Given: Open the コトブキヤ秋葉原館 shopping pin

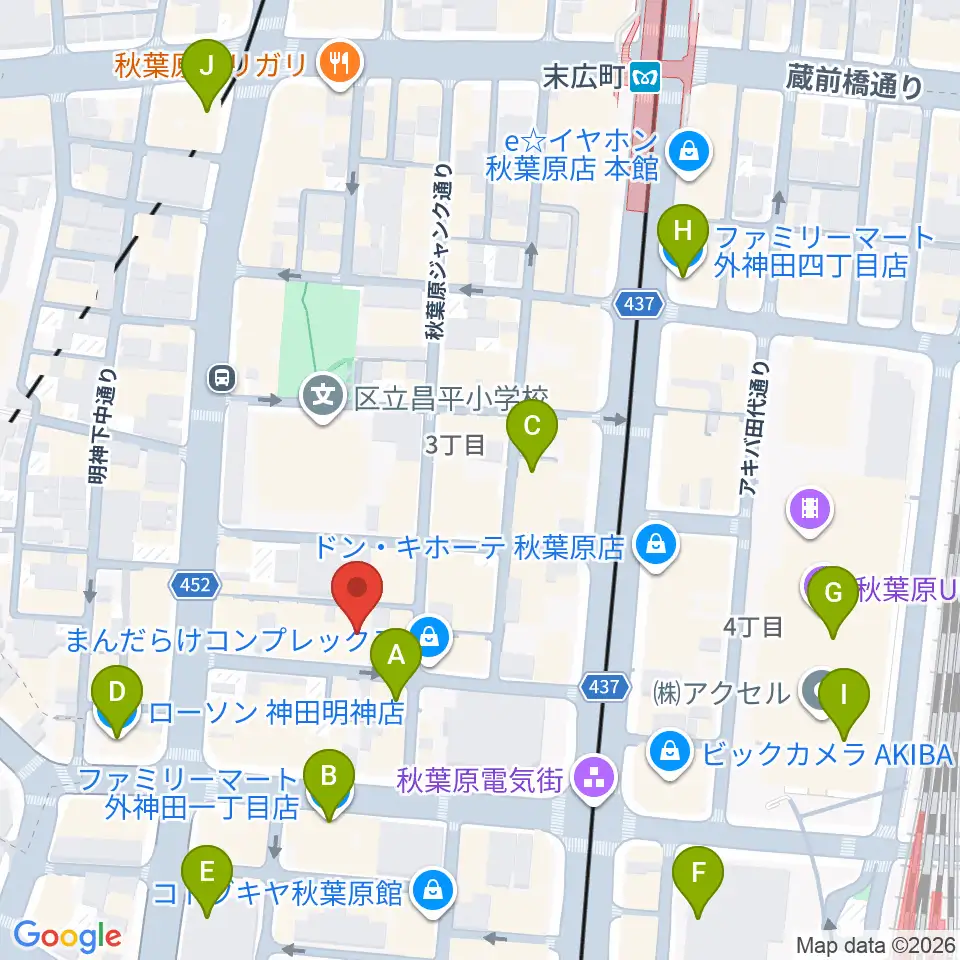Looking at the screenshot, I should [x=433, y=893].
